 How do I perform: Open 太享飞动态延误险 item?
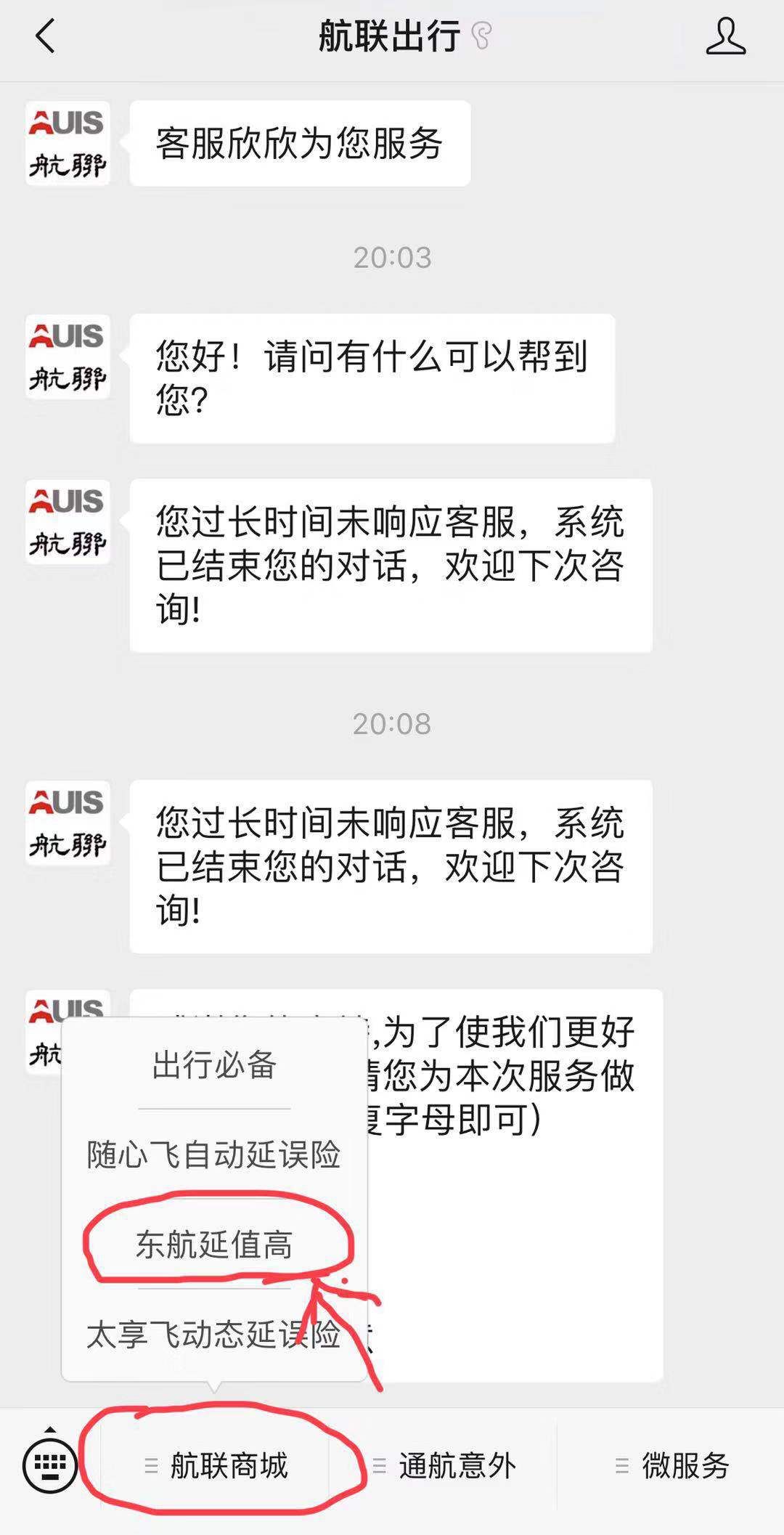point(214,1335)
